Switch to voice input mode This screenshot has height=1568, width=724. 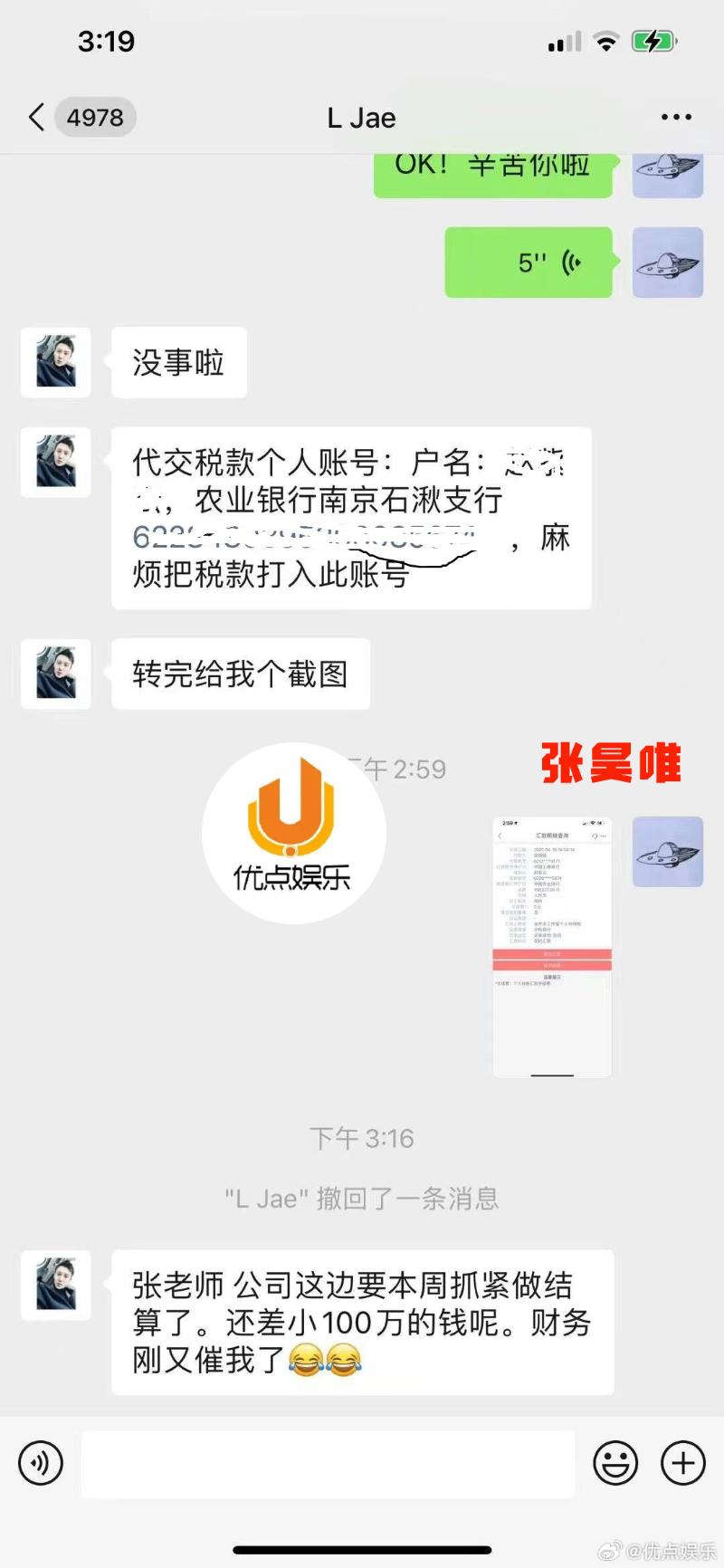41,1464
